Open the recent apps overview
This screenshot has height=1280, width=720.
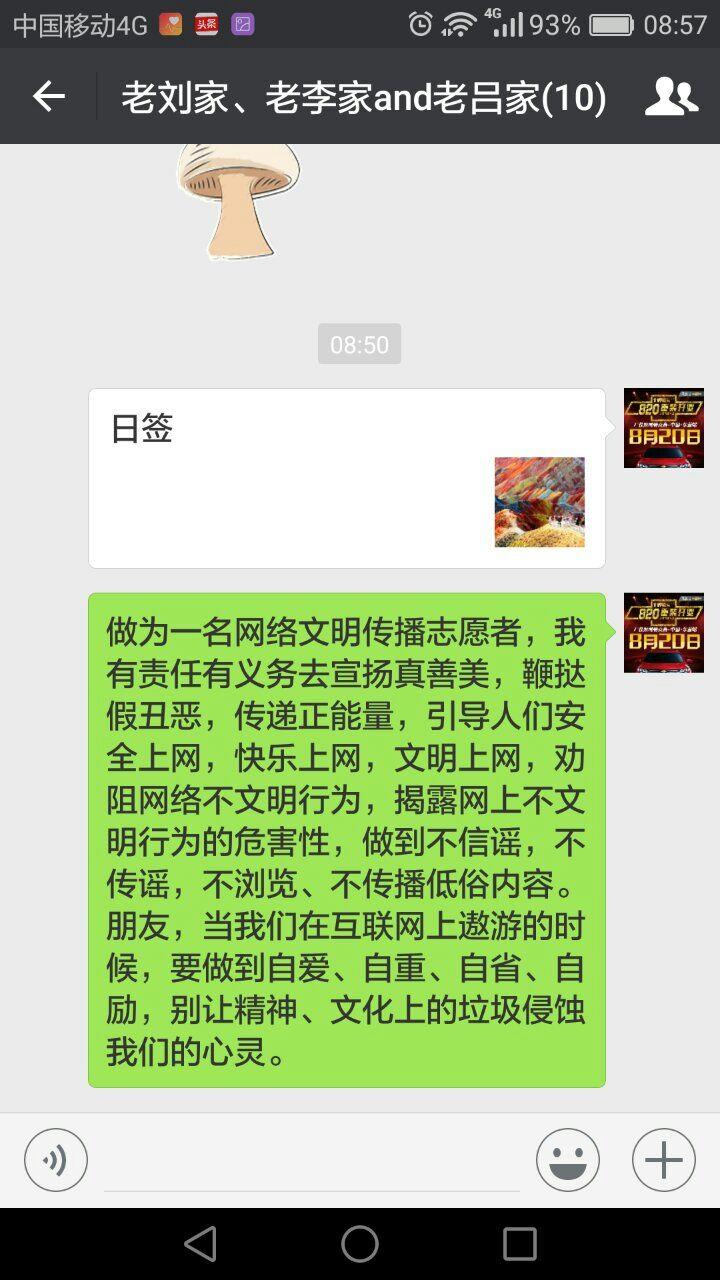tap(520, 1244)
